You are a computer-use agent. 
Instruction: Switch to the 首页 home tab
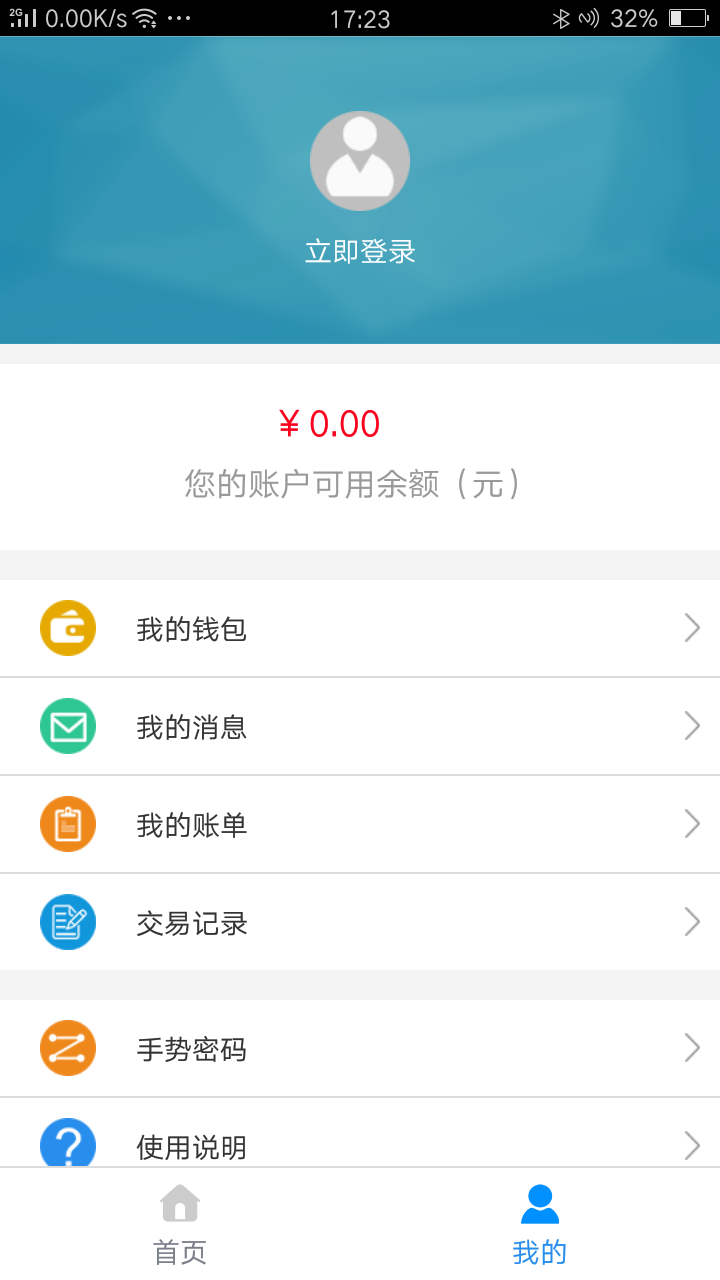[180, 1224]
